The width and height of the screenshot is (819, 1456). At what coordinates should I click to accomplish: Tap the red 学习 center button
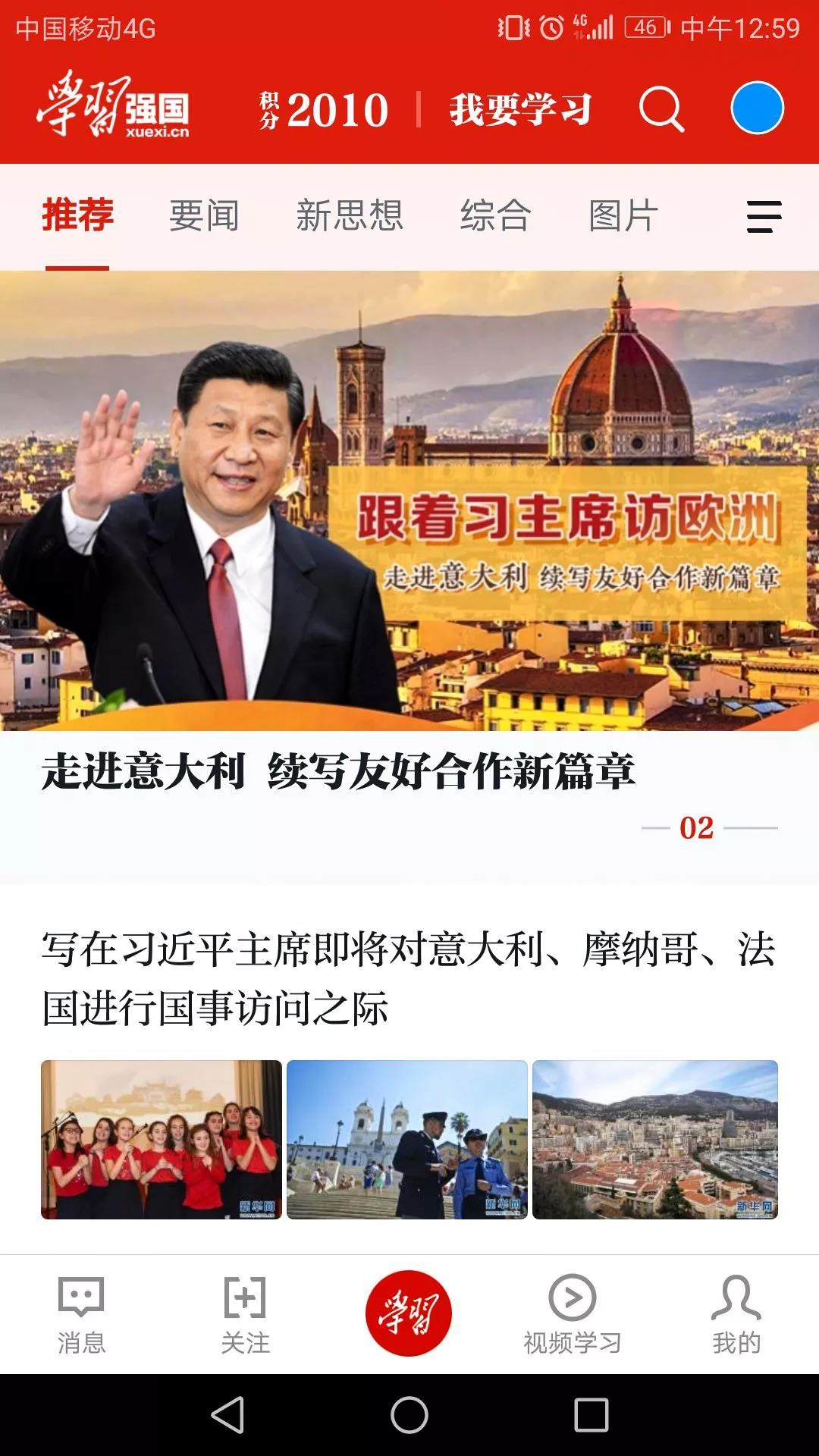tap(409, 1313)
